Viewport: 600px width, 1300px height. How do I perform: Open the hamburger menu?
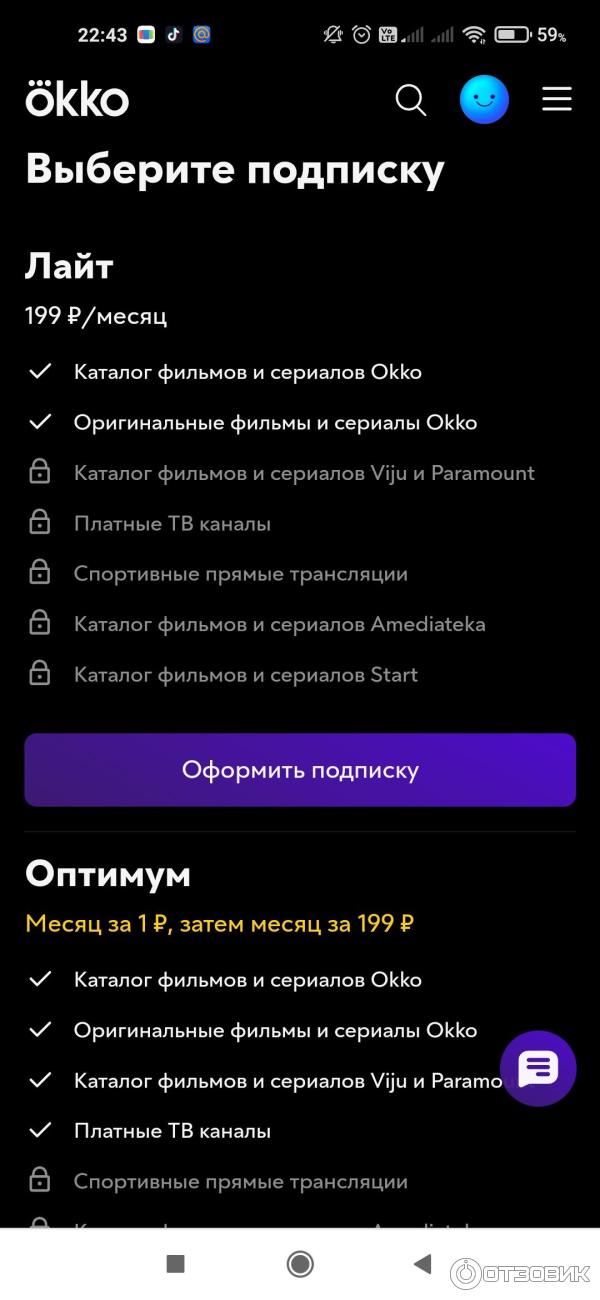point(557,99)
